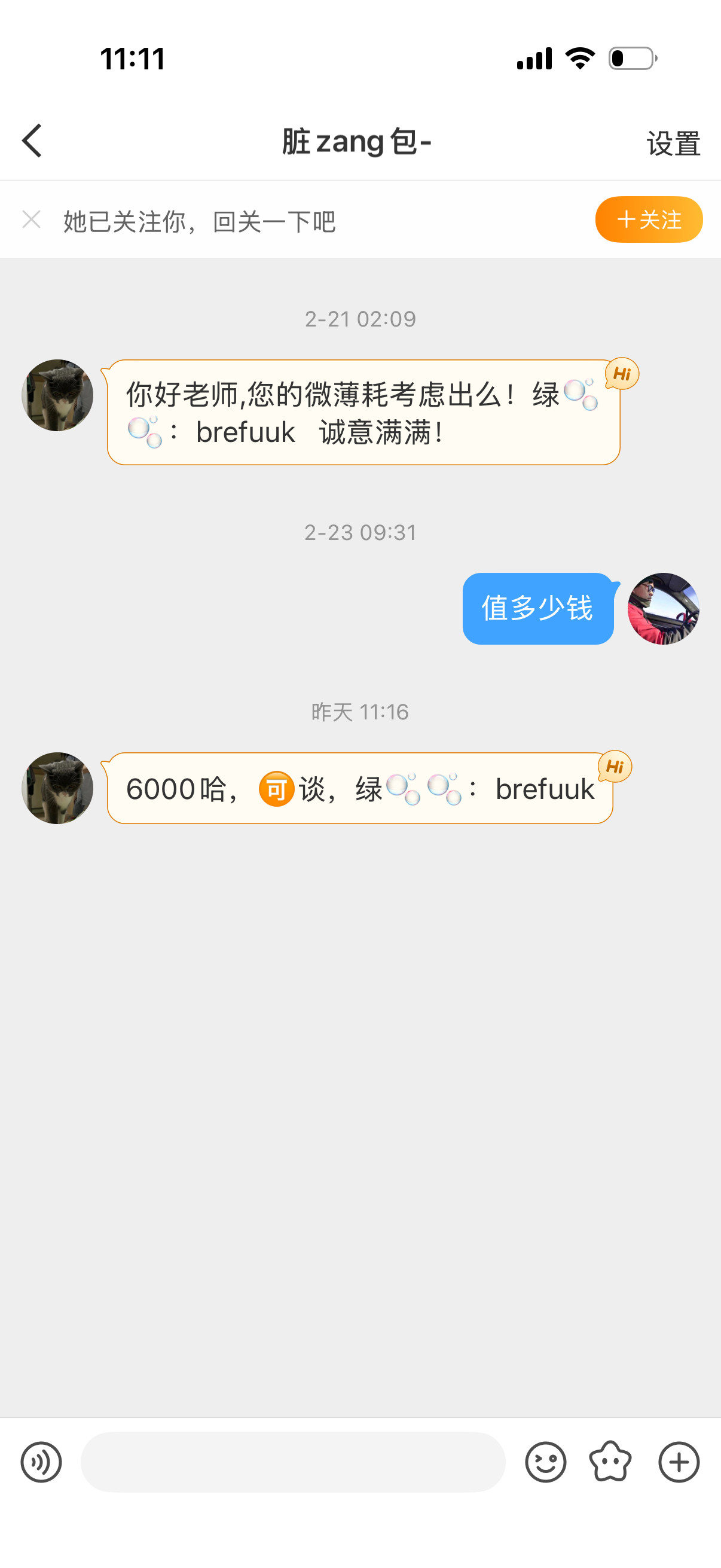Tap the message saying 值多少钱

pyautogui.click(x=538, y=609)
